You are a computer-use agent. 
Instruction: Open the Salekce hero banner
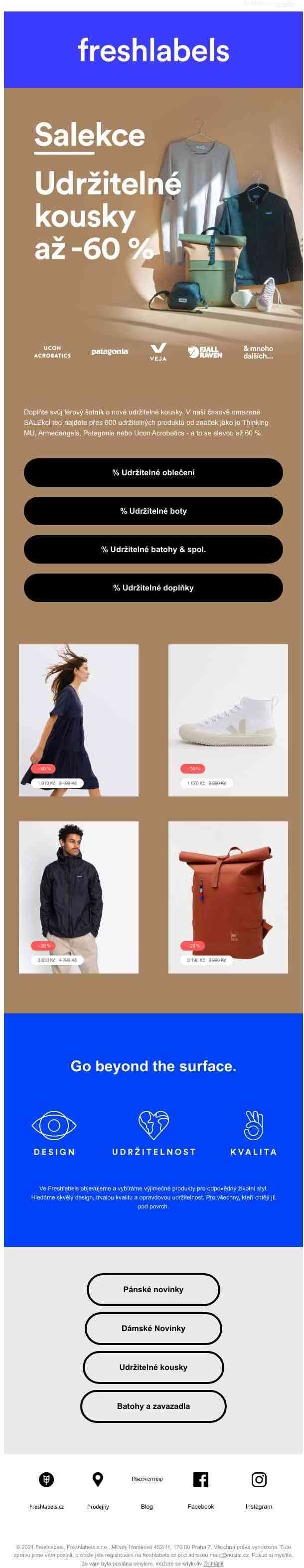coord(153,231)
